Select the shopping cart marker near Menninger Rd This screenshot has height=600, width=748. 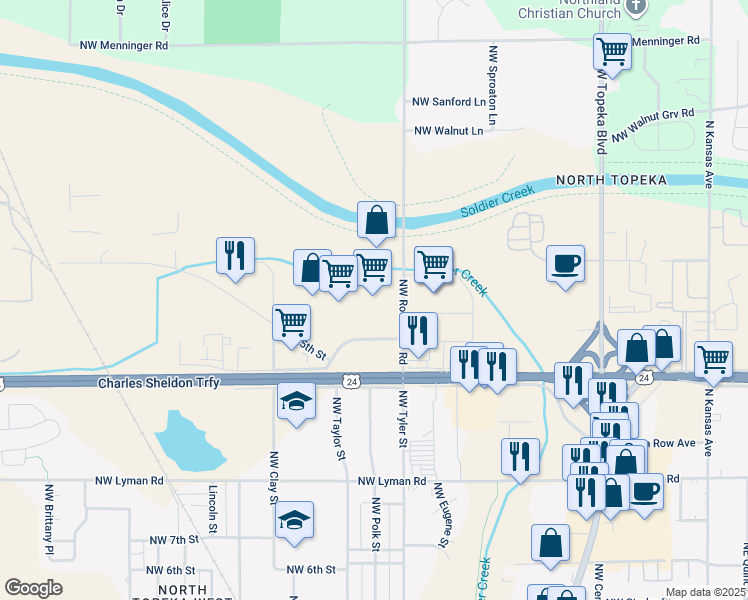pyautogui.click(x=613, y=55)
